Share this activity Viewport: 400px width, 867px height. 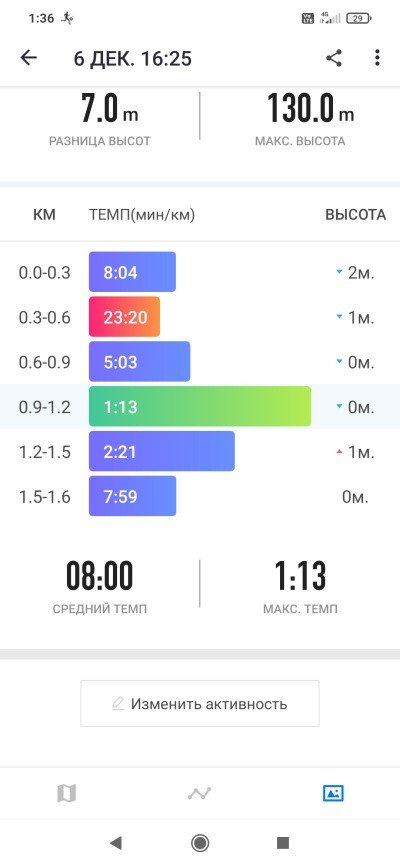[x=334, y=58]
